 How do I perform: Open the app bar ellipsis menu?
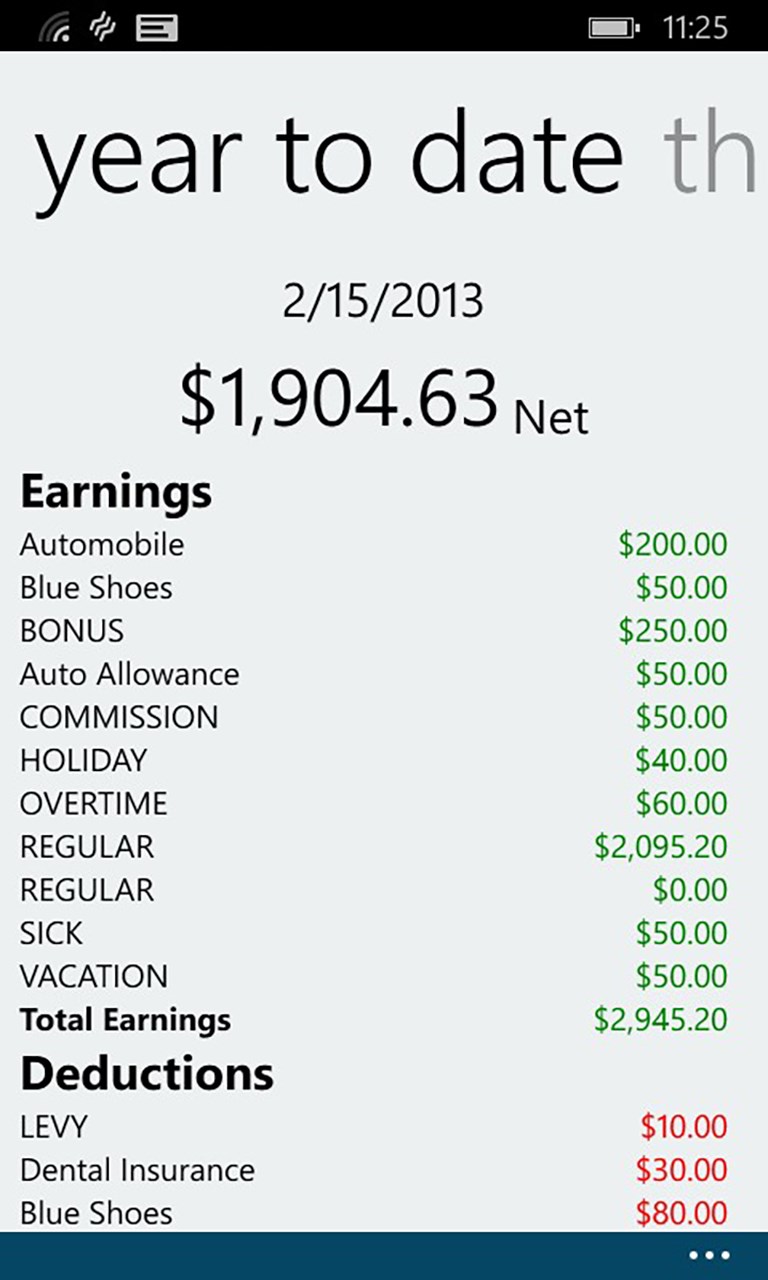pos(710,1255)
